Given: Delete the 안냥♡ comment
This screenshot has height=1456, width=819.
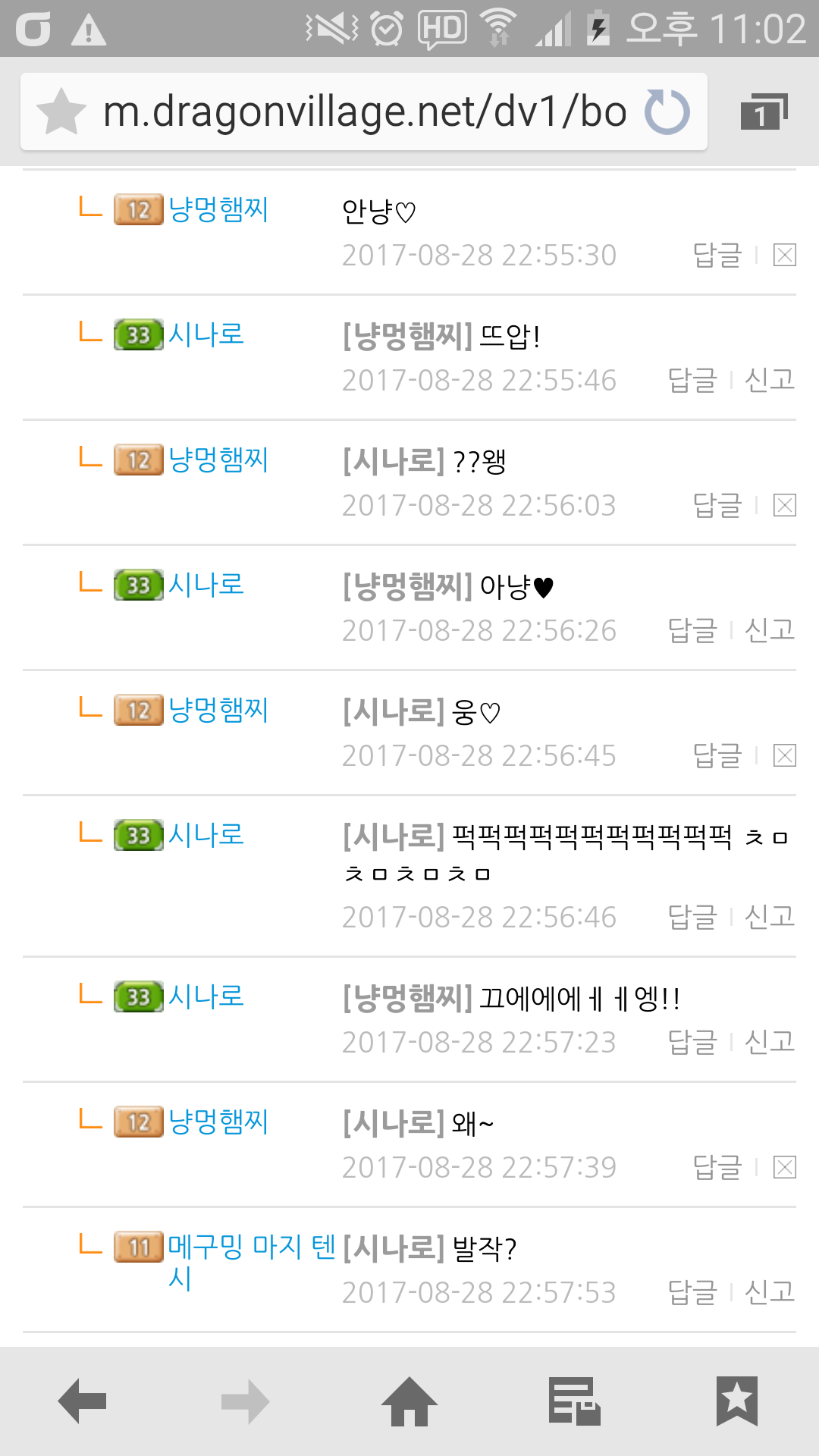Looking at the screenshot, I should pos(784,256).
